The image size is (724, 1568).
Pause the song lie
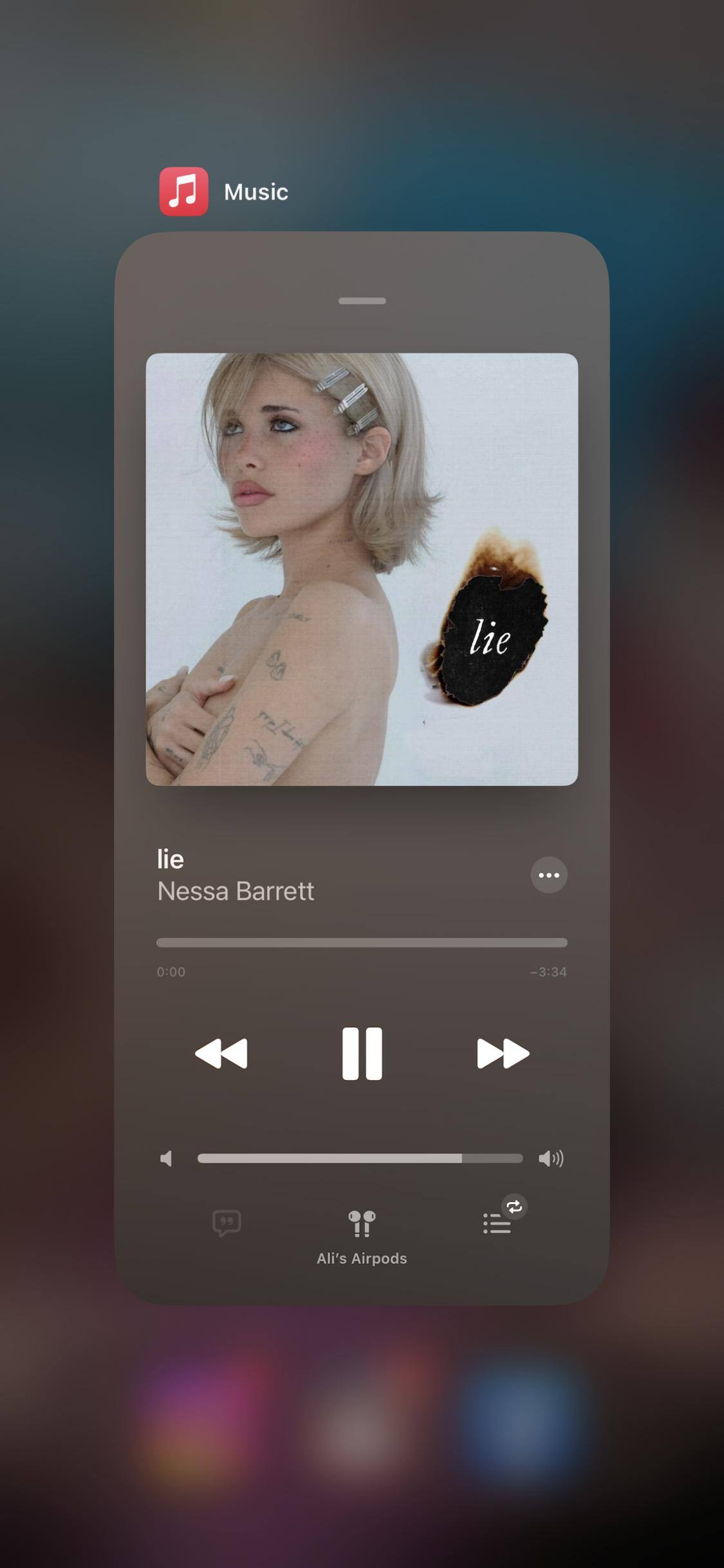click(362, 1053)
